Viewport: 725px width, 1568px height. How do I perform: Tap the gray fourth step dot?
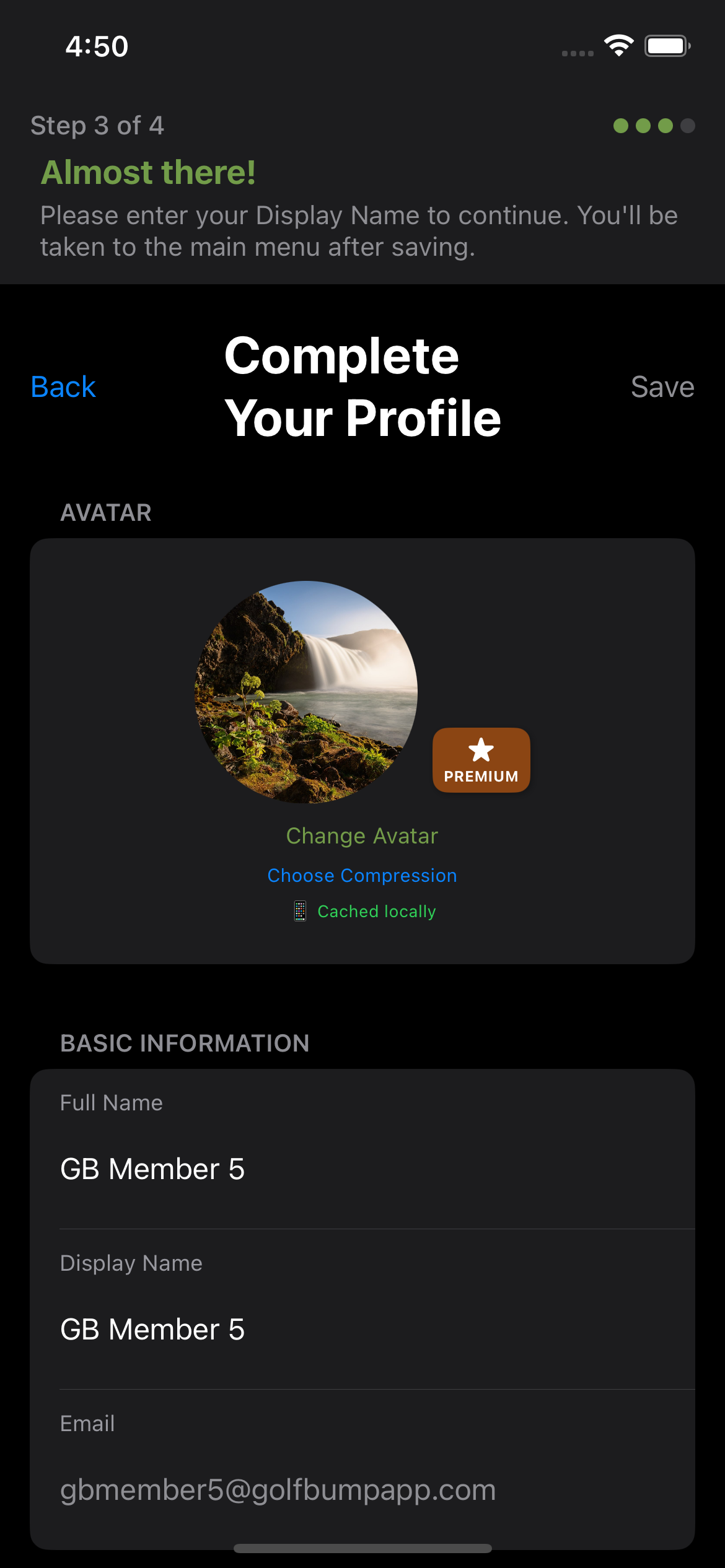tap(688, 125)
